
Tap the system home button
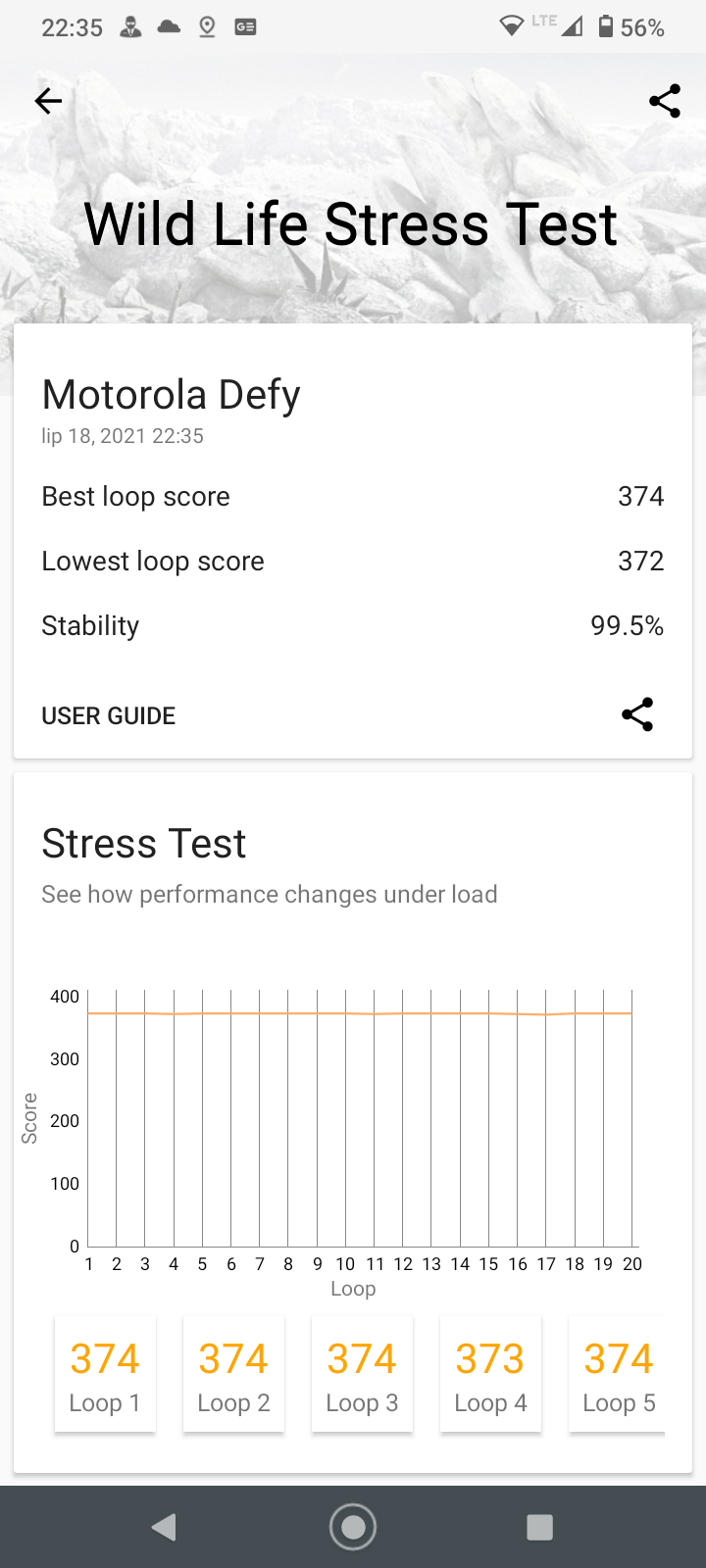[x=353, y=1527]
